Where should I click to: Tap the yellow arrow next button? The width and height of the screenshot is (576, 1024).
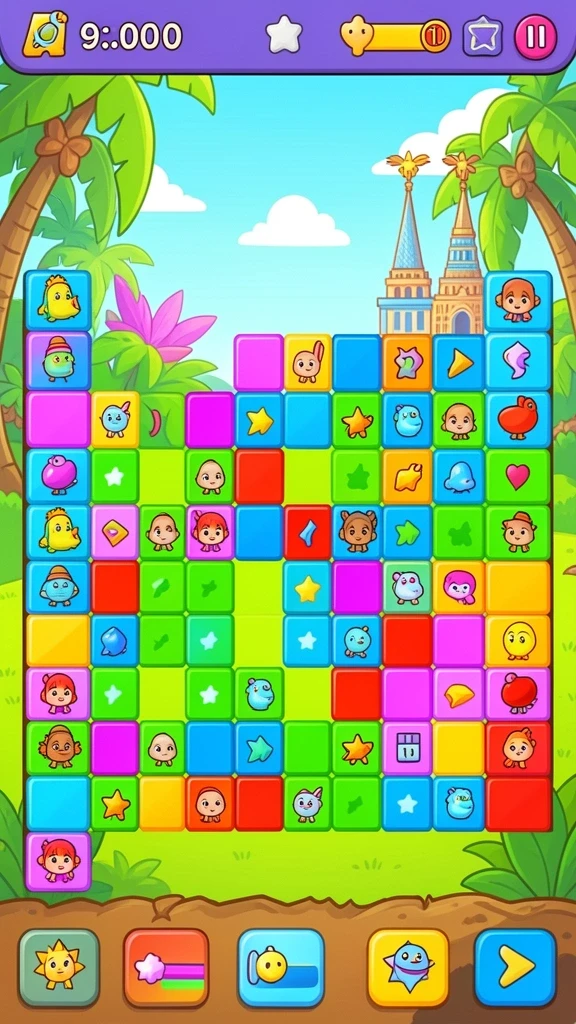click(x=515, y=967)
